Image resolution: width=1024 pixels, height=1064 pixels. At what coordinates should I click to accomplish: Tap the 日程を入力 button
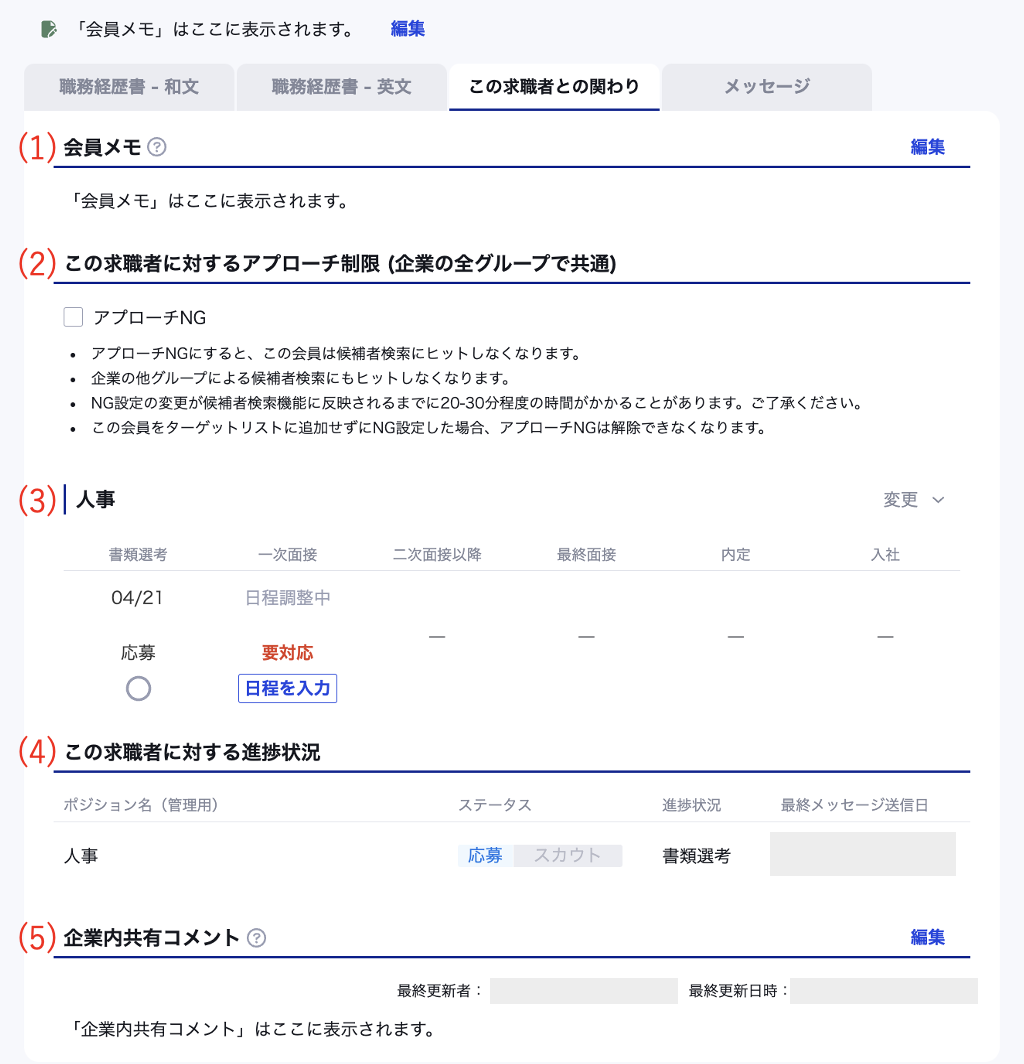pos(287,689)
